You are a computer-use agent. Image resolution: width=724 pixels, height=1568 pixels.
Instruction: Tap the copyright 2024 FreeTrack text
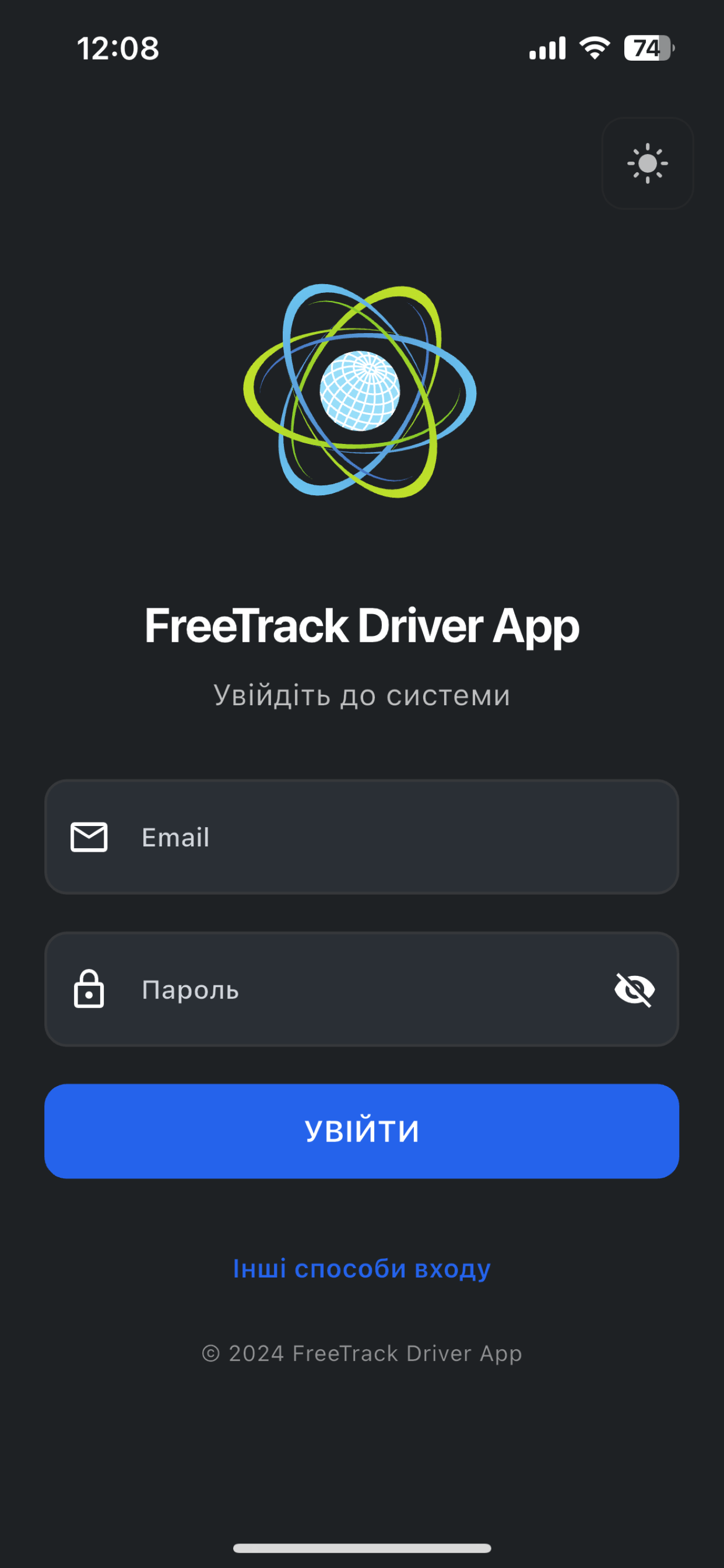361,1353
